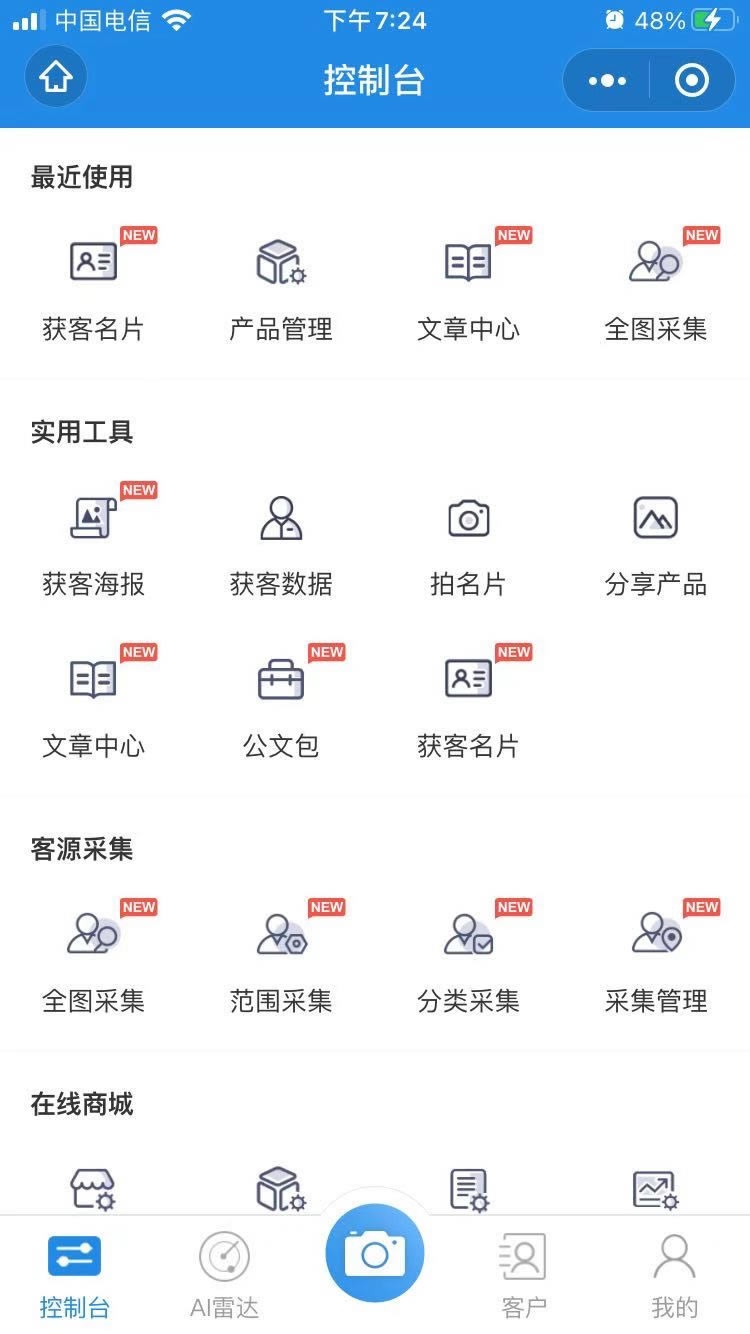Screen dimensions: 750x1334
Task: Open 产品管理 under 最近使用
Action: point(281,290)
